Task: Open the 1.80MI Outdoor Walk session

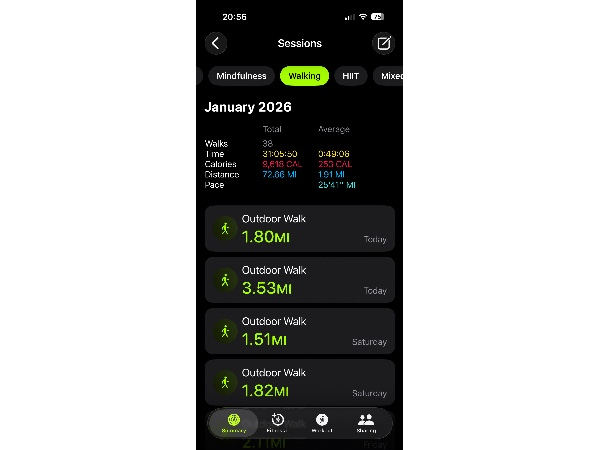Action: [300, 228]
